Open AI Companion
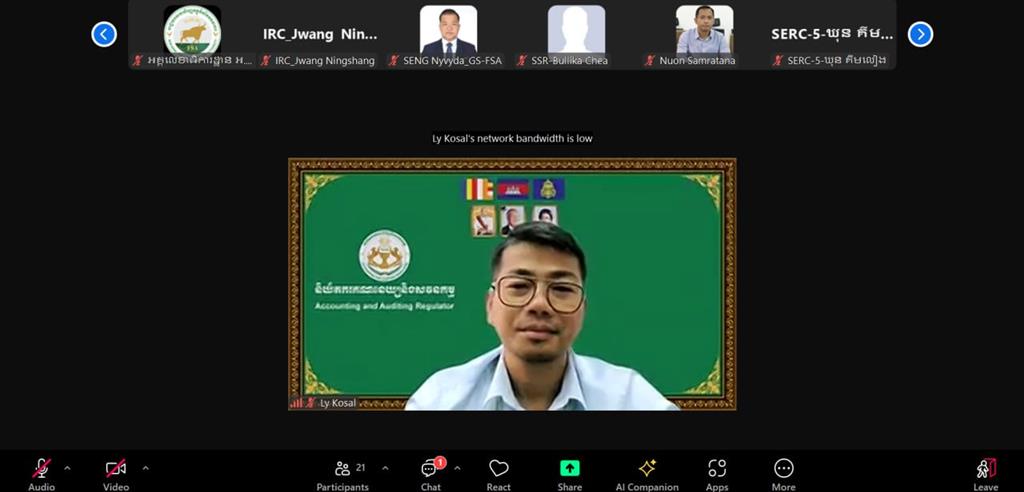 646,472
